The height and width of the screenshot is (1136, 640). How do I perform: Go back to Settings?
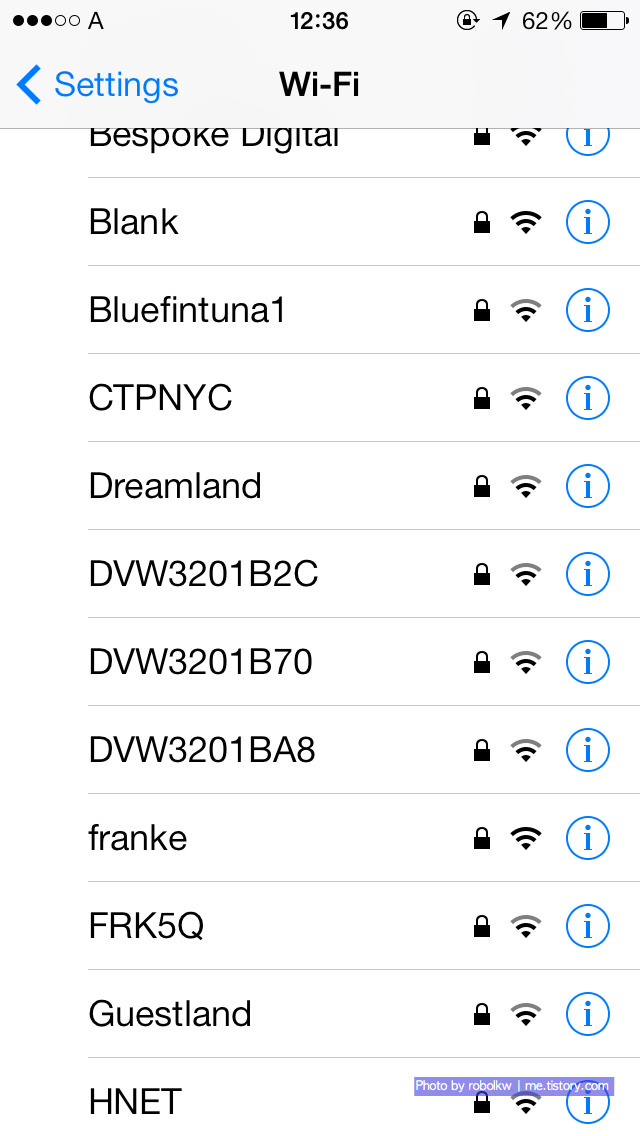pos(98,85)
